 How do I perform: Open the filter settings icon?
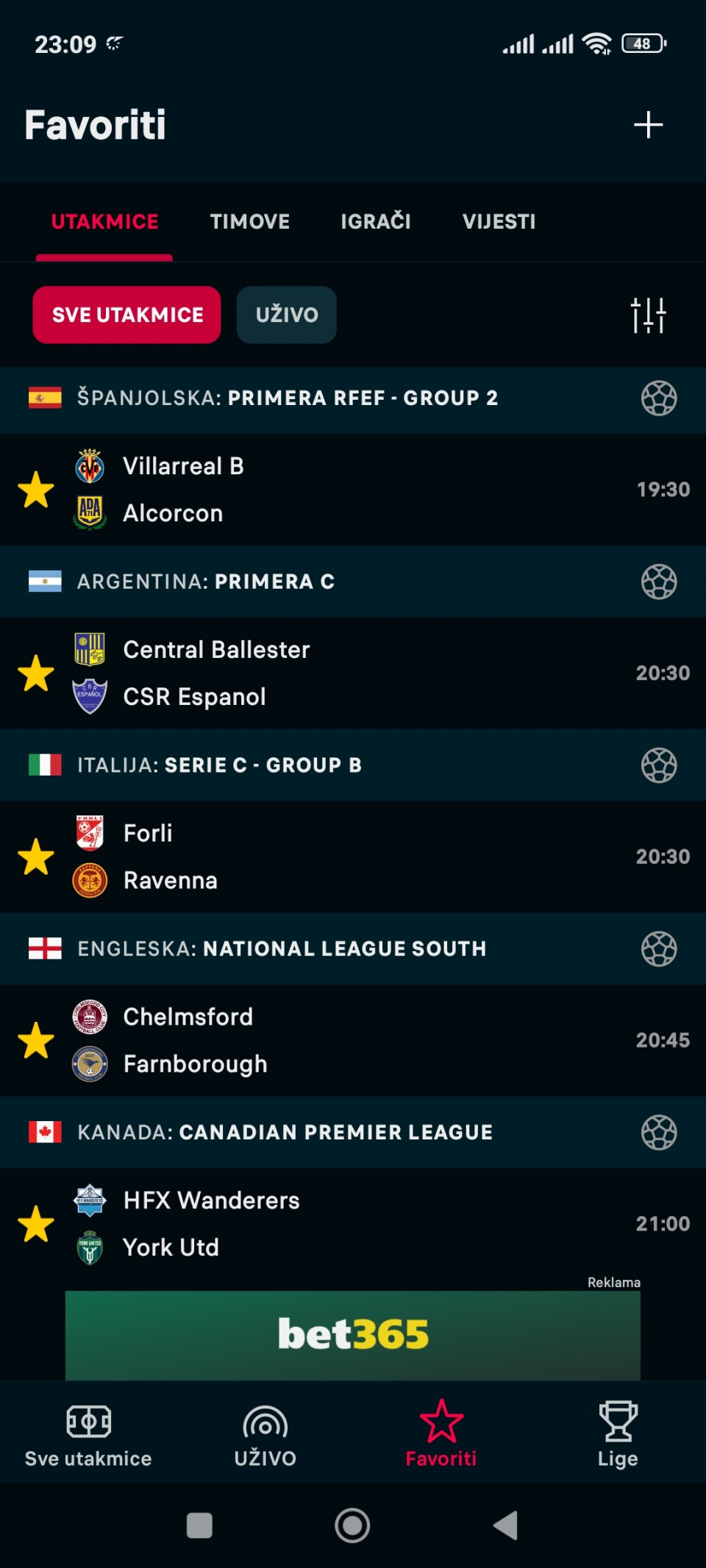pyautogui.click(x=648, y=315)
